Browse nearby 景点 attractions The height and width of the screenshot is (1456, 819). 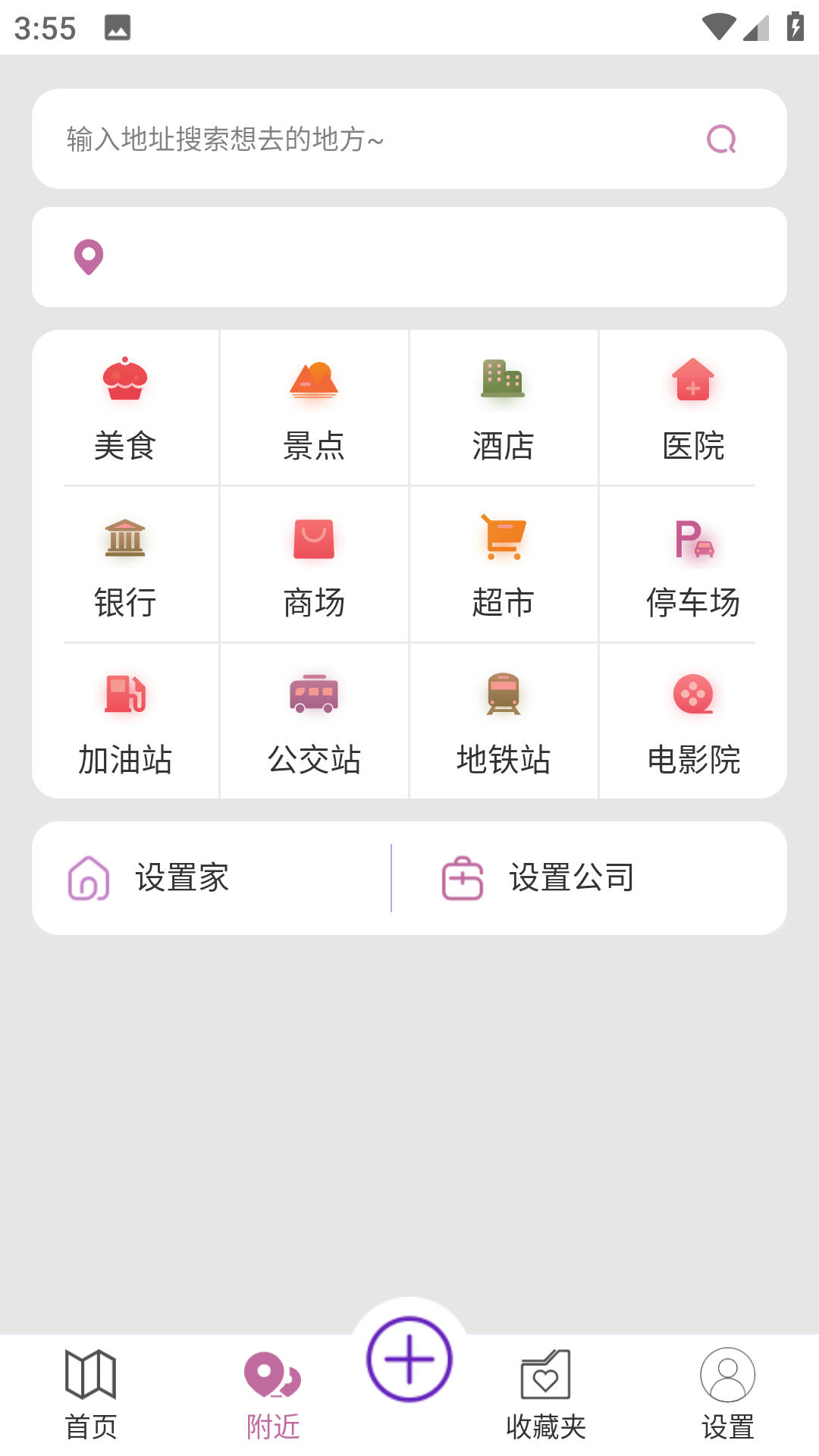[x=314, y=409]
